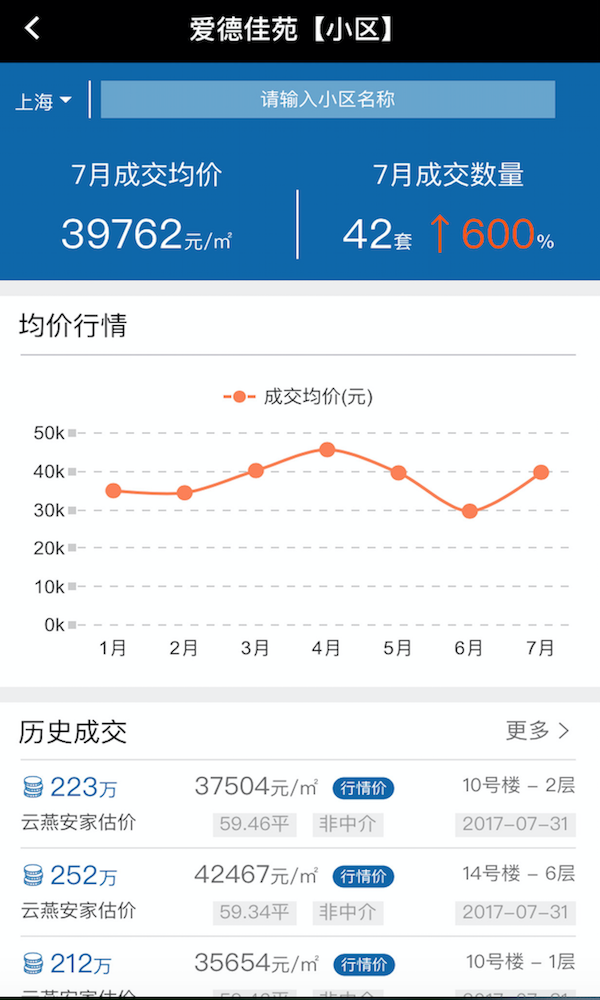The width and height of the screenshot is (600, 1000).
Task: Tap the 请输入小区名称 search field
Action: tap(327, 100)
